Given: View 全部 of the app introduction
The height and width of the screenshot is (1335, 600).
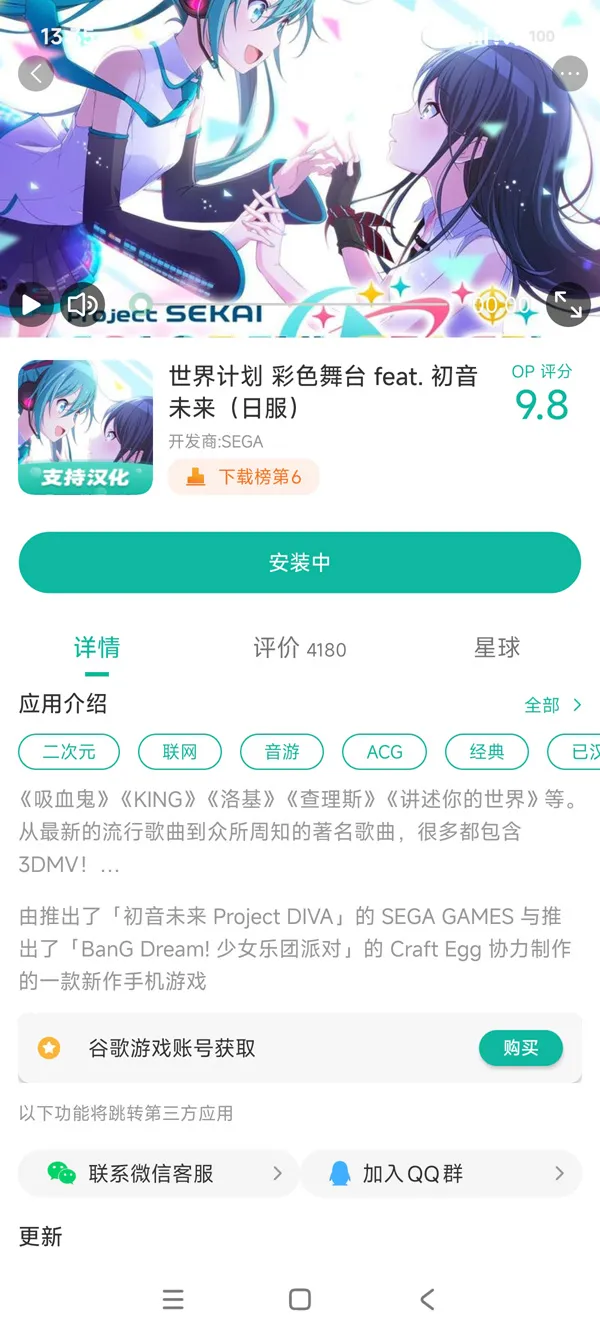Looking at the screenshot, I should [x=553, y=705].
